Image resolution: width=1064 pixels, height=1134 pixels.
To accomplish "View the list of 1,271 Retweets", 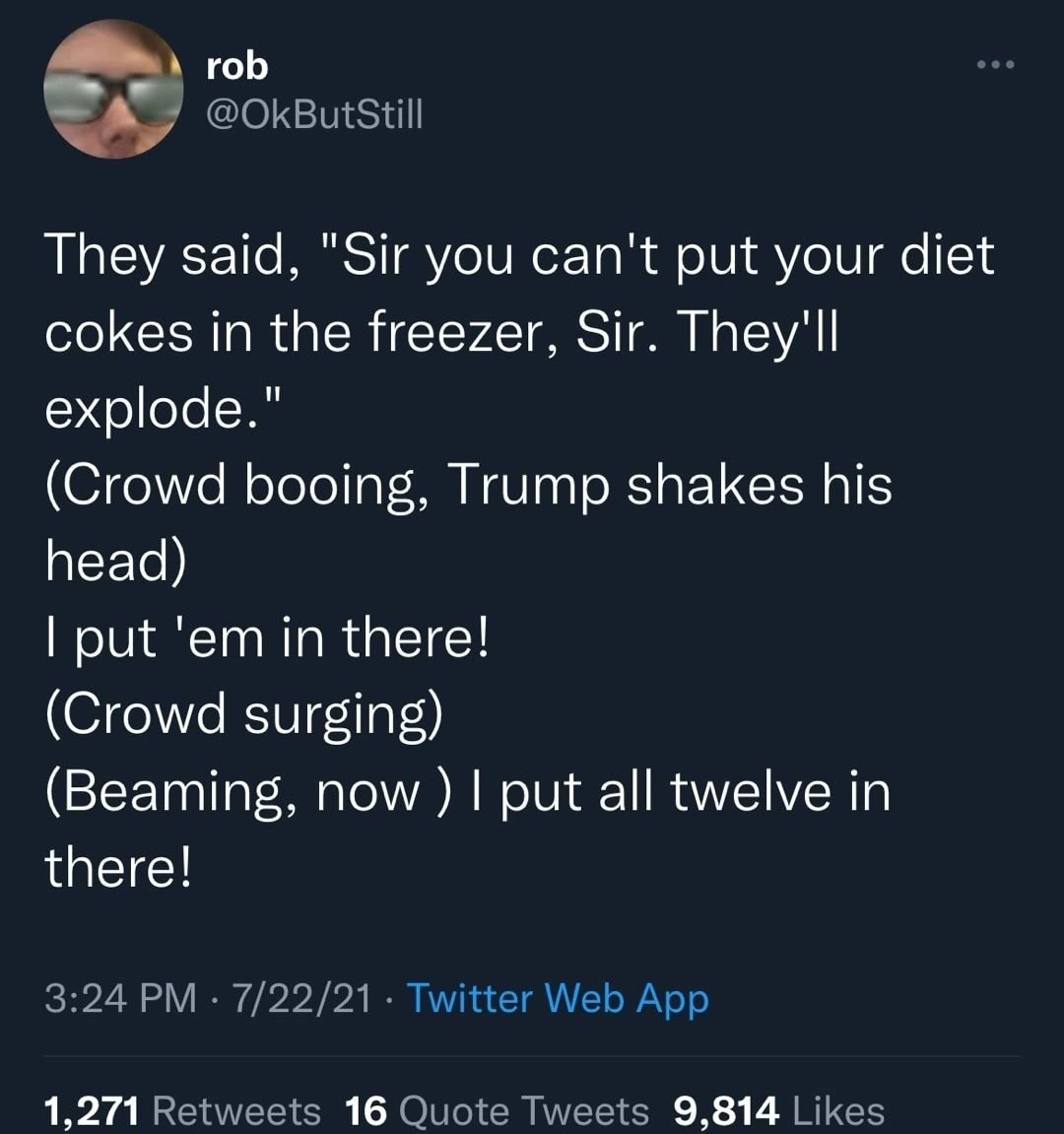I will [183, 1111].
